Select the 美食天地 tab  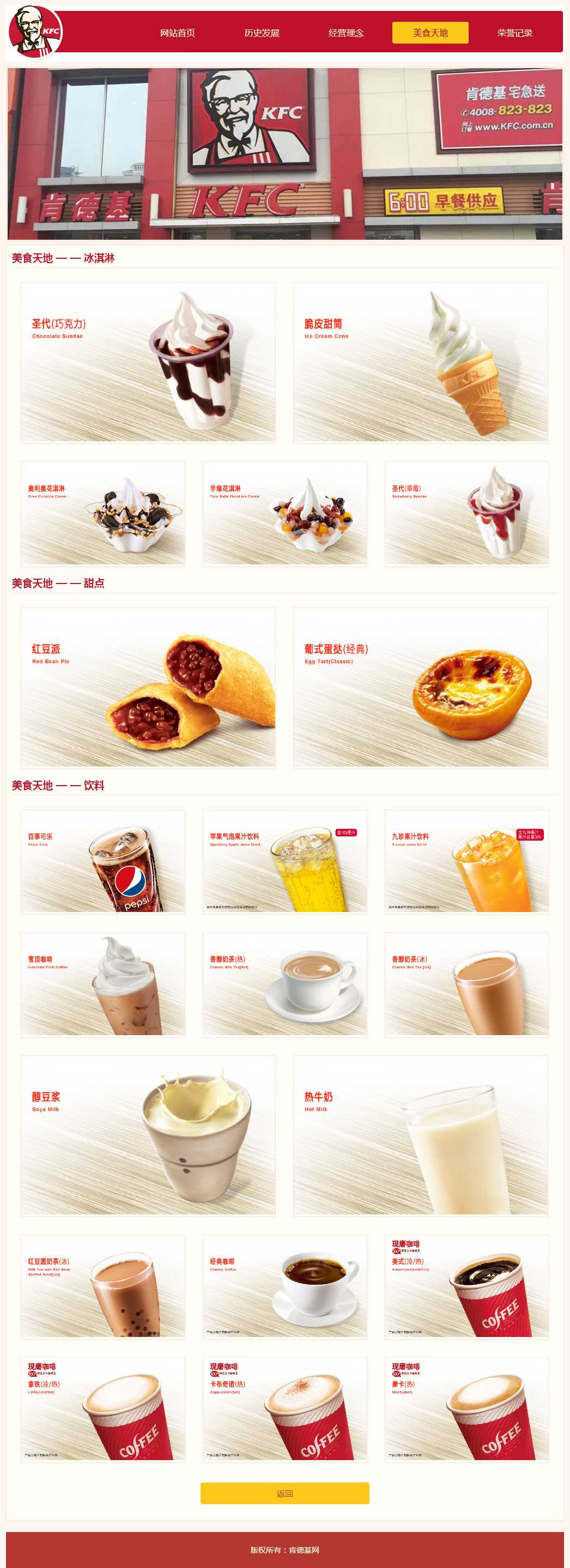[x=430, y=33]
